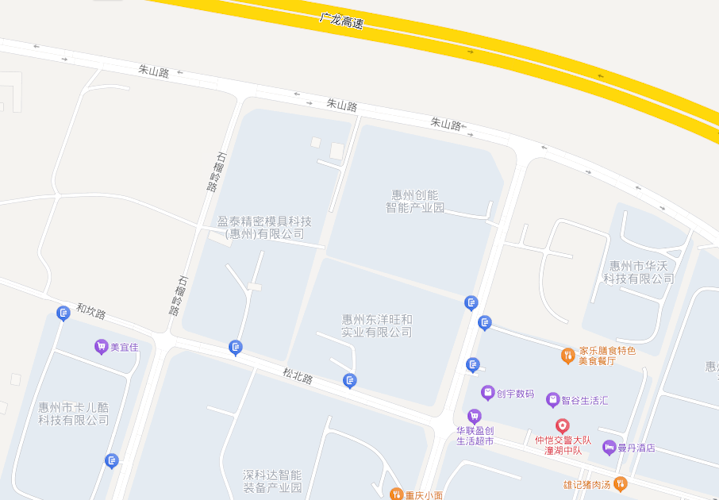Show details for the 曼丹酒店 hotel marker
This screenshot has width=719, height=500.
point(608,448)
